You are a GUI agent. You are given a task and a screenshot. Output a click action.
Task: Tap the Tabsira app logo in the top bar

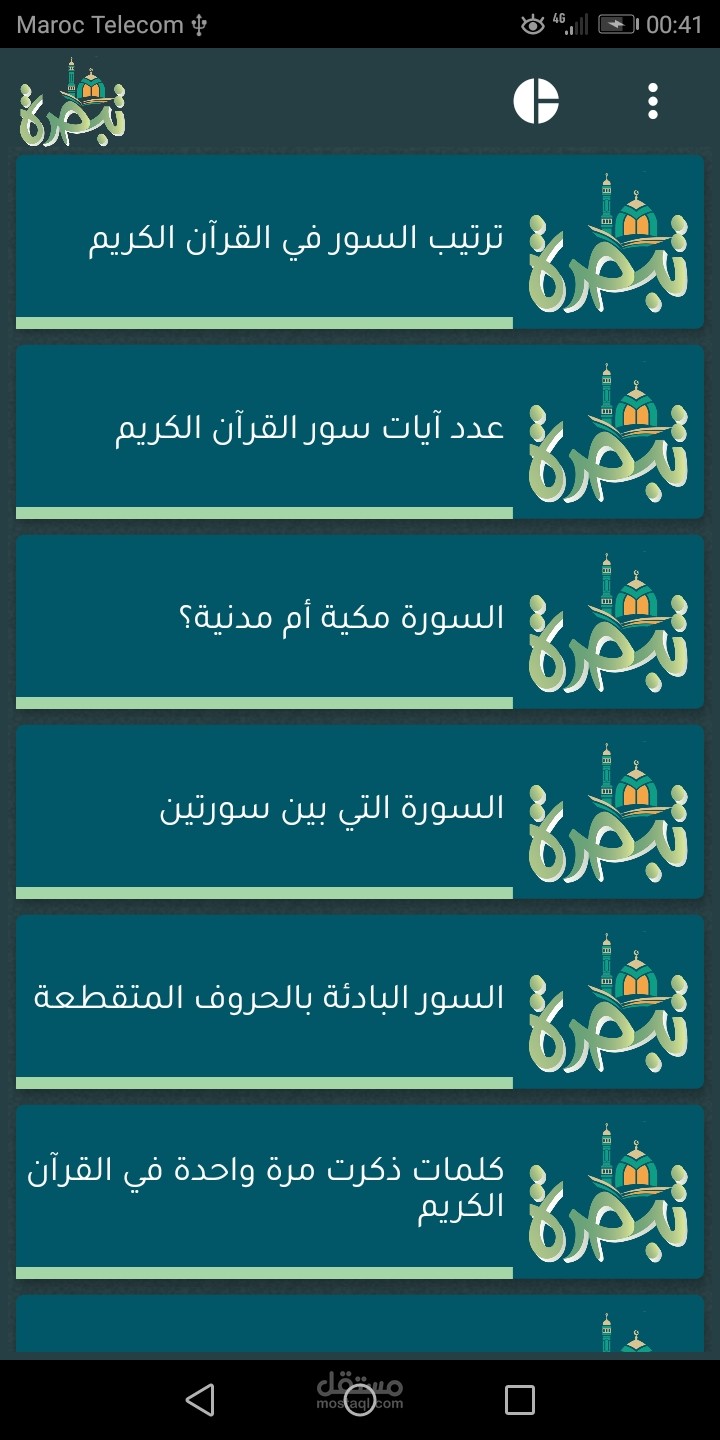[70, 98]
